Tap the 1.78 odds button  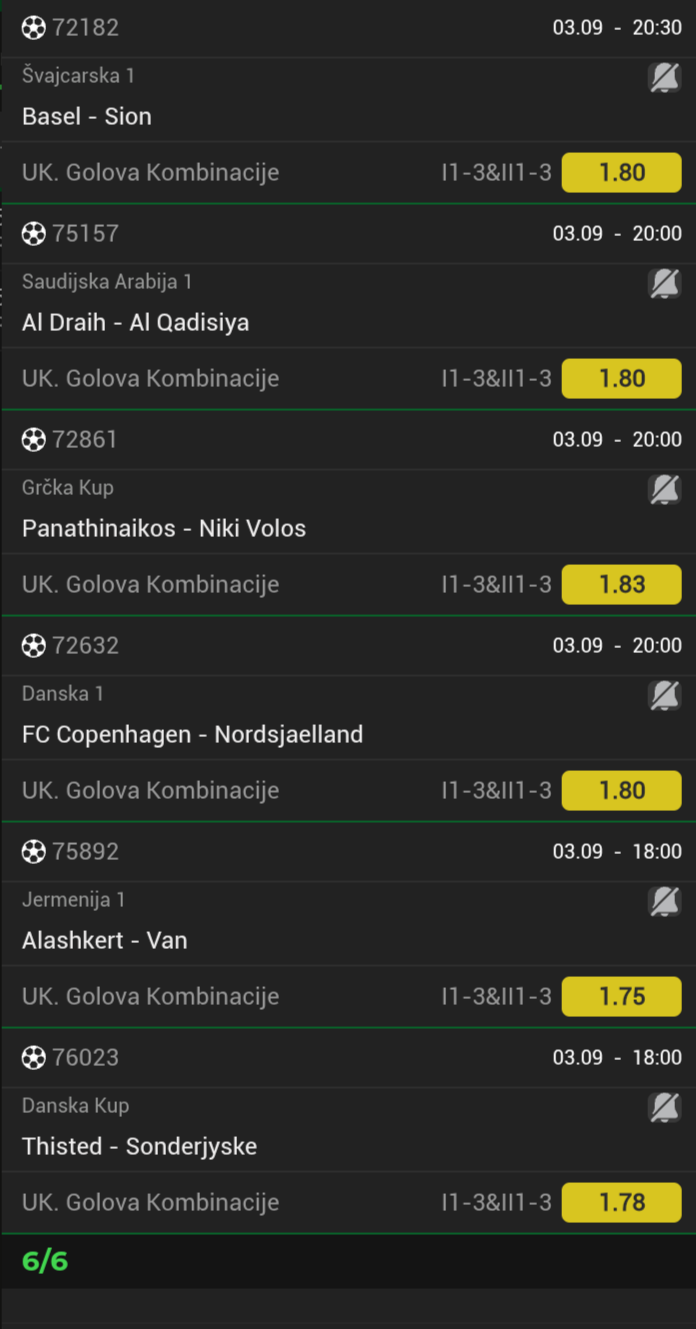(x=621, y=1202)
